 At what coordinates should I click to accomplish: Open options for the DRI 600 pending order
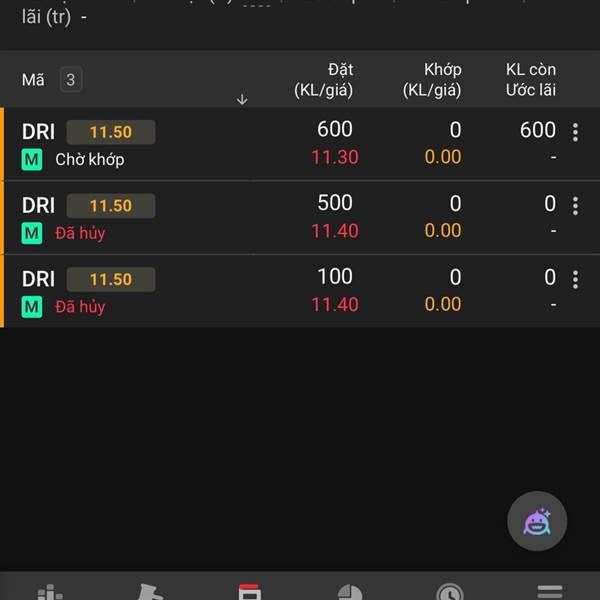(x=575, y=132)
